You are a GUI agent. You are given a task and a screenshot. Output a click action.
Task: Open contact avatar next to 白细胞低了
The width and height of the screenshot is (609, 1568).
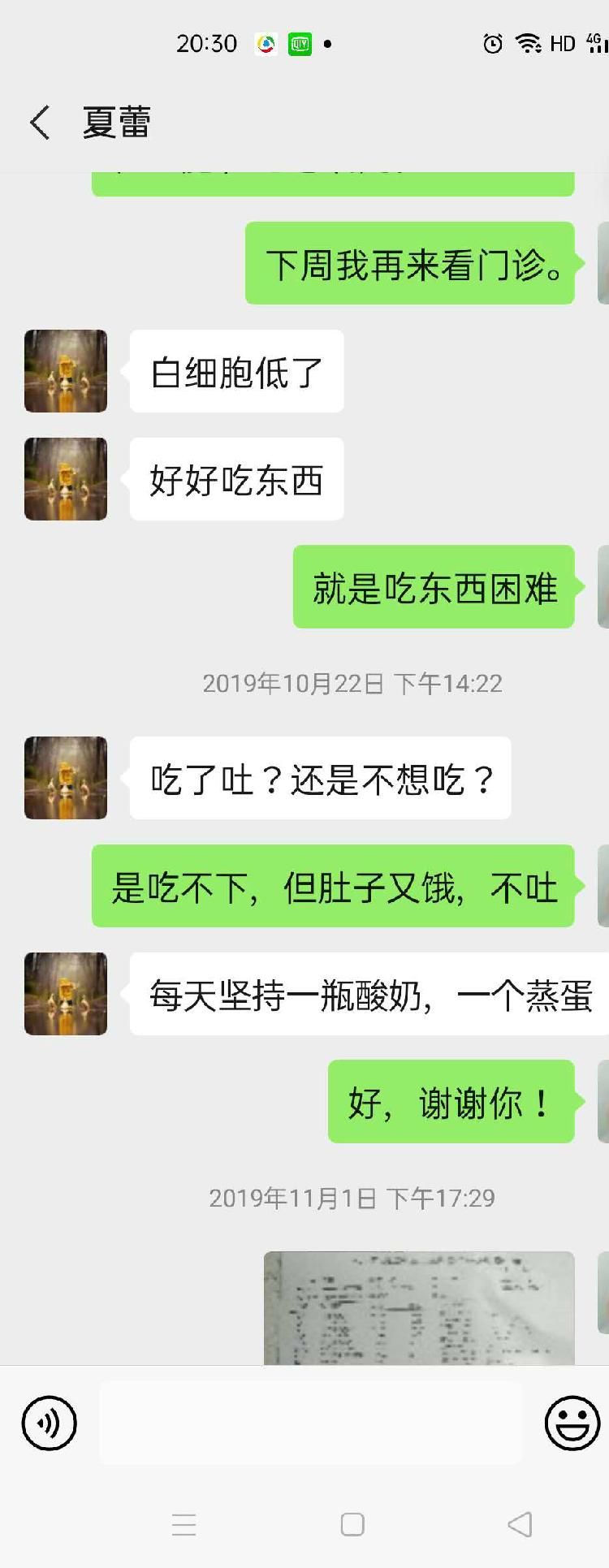66,371
